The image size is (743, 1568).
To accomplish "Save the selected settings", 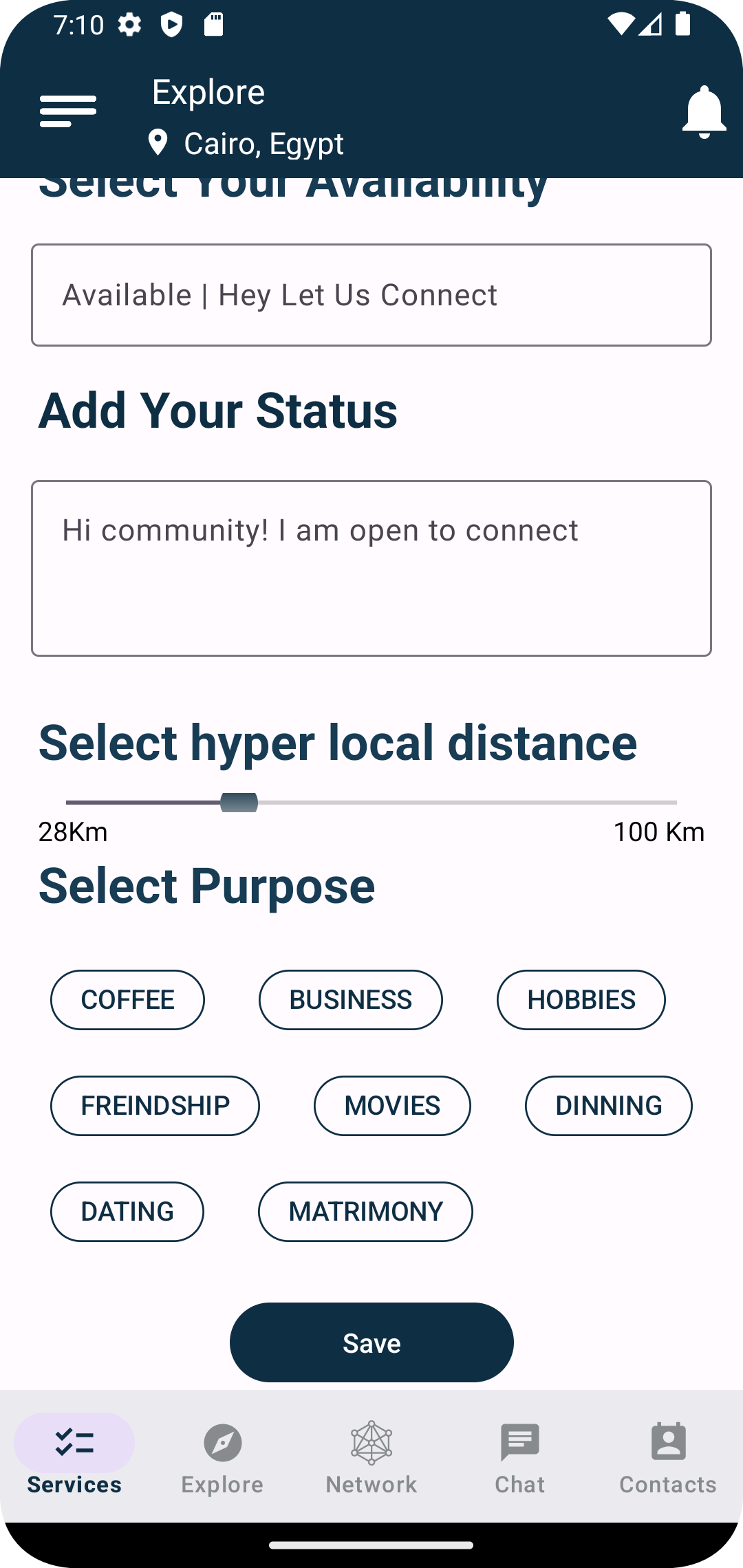I will pos(371,1342).
